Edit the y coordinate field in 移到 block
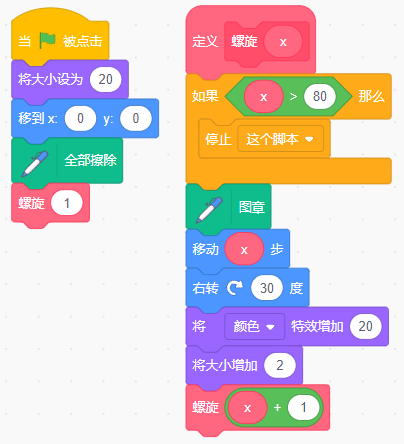Viewport: 404px width, 444px height. (x=136, y=118)
